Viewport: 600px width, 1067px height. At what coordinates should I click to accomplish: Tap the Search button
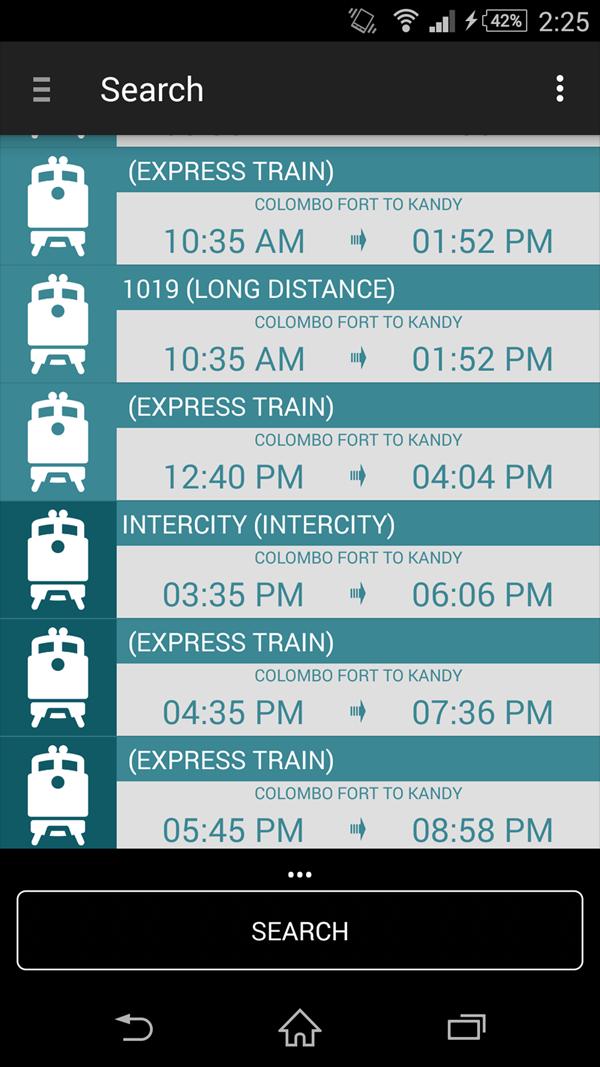[300, 931]
